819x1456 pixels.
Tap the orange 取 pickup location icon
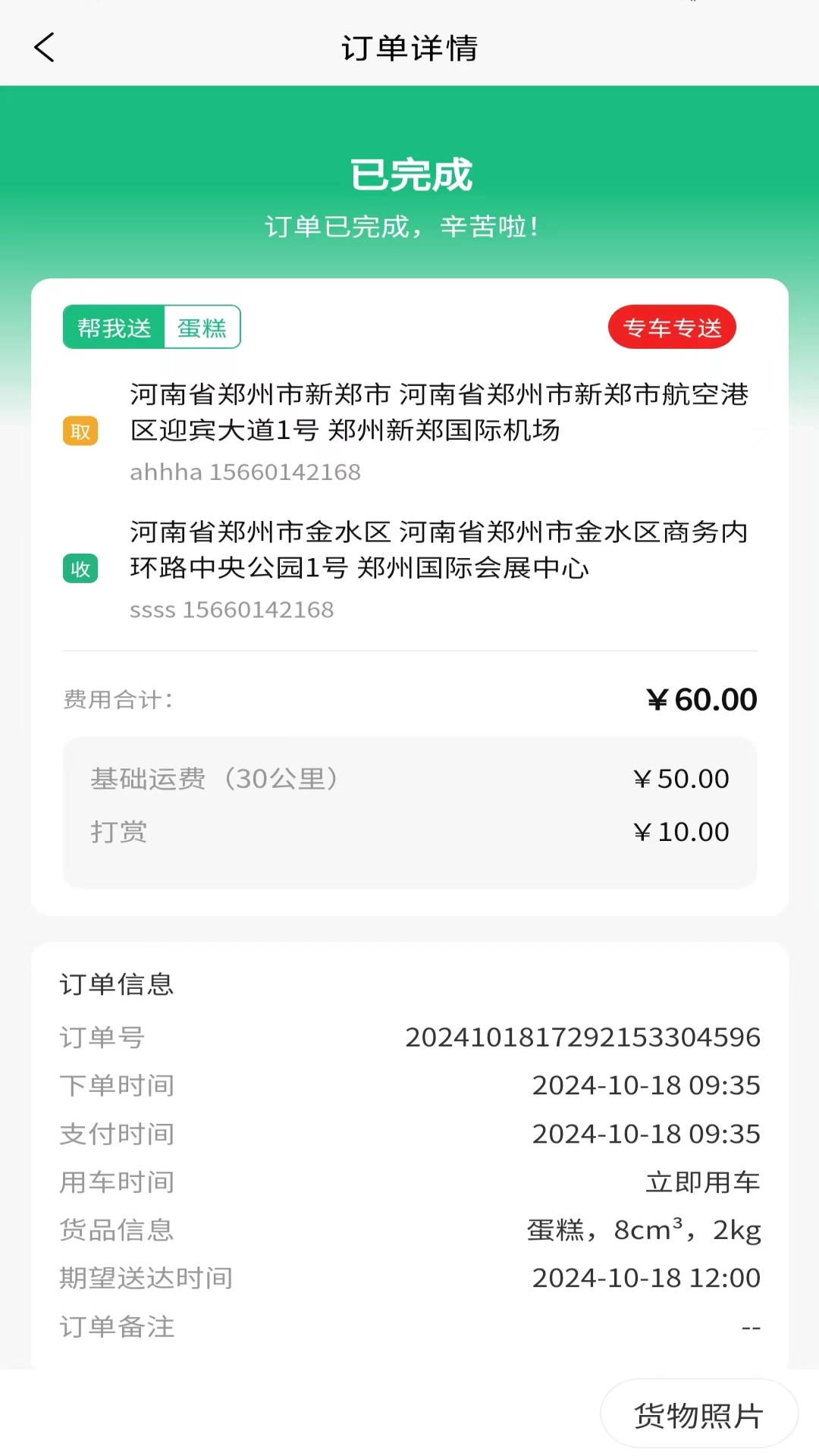click(80, 431)
